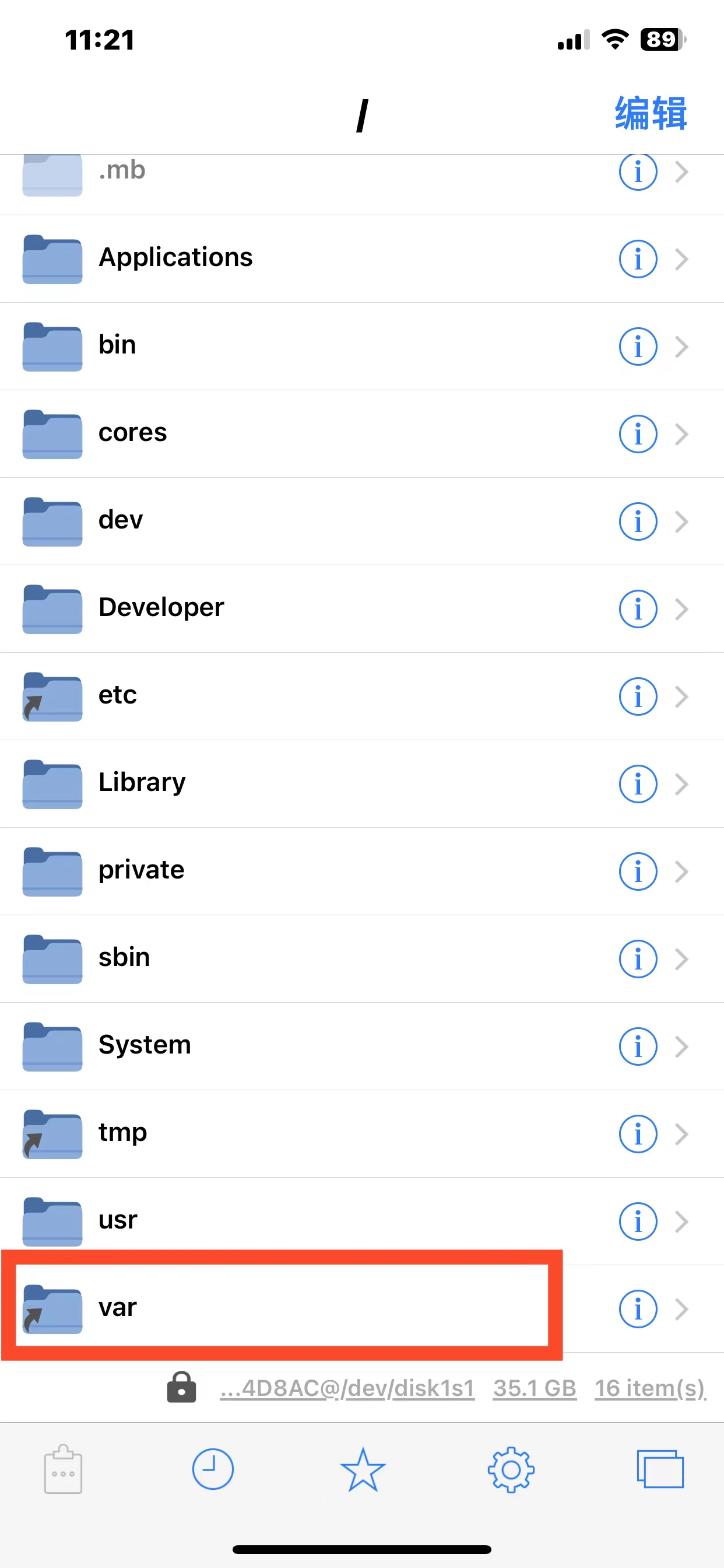Show info for the Developer folder
Screen dimensions: 724x1568
(637, 608)
